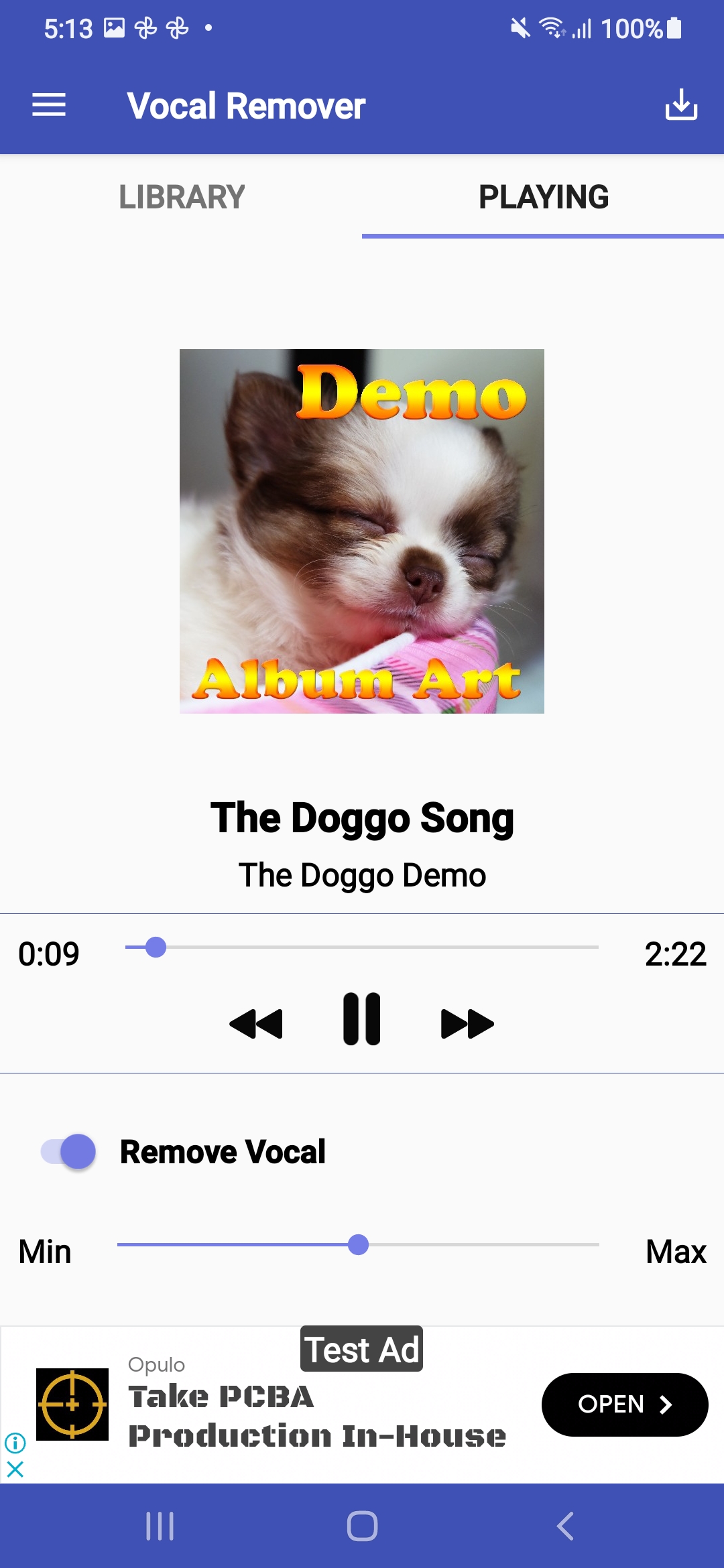Open the ad info icon
This screenshot has height=1568, width=724.
point(15,1442)
